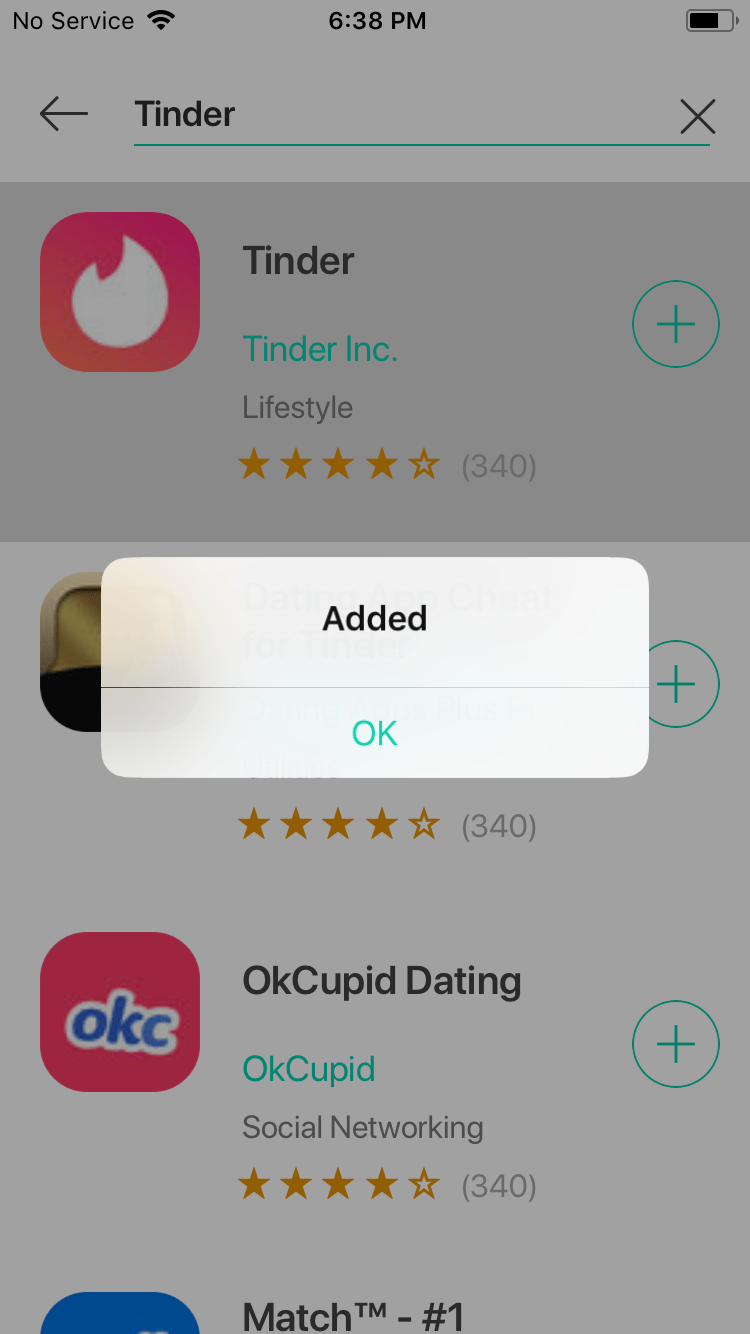Tap the Wi-Fi icon in the status bar

click(160, 19)
